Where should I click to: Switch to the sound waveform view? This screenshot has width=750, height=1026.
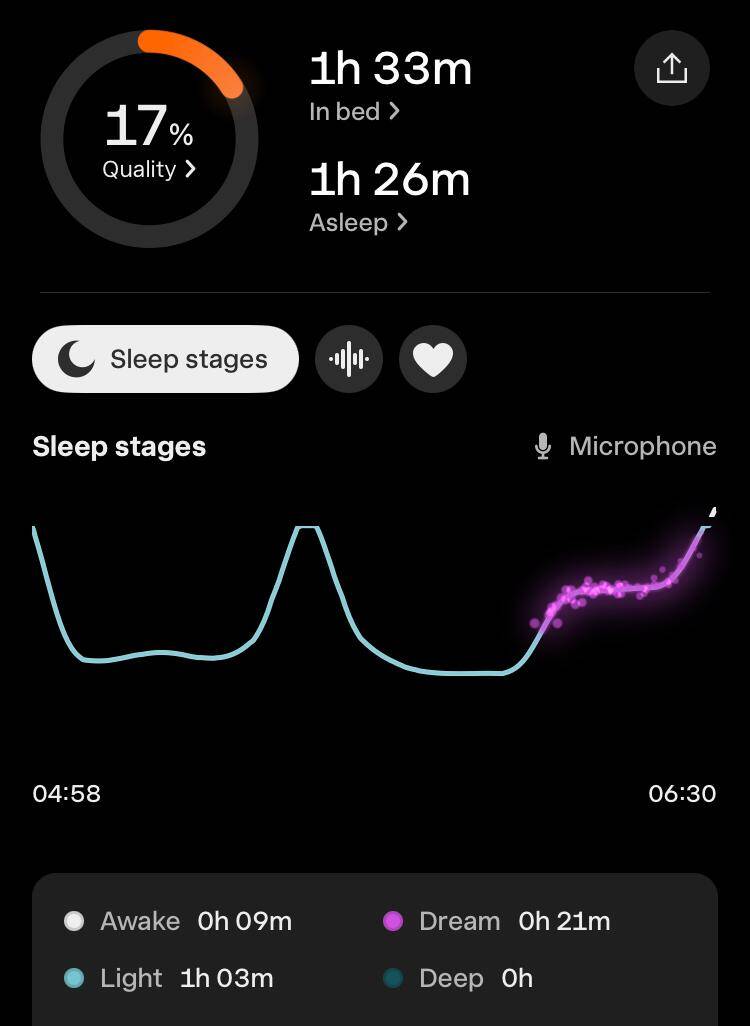(349, 359)
